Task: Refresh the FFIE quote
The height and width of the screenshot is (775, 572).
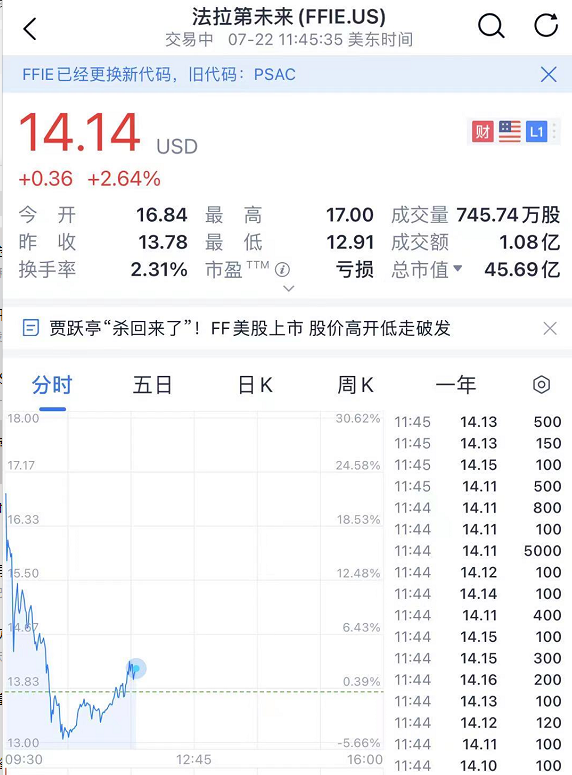Action: point(546,25)
